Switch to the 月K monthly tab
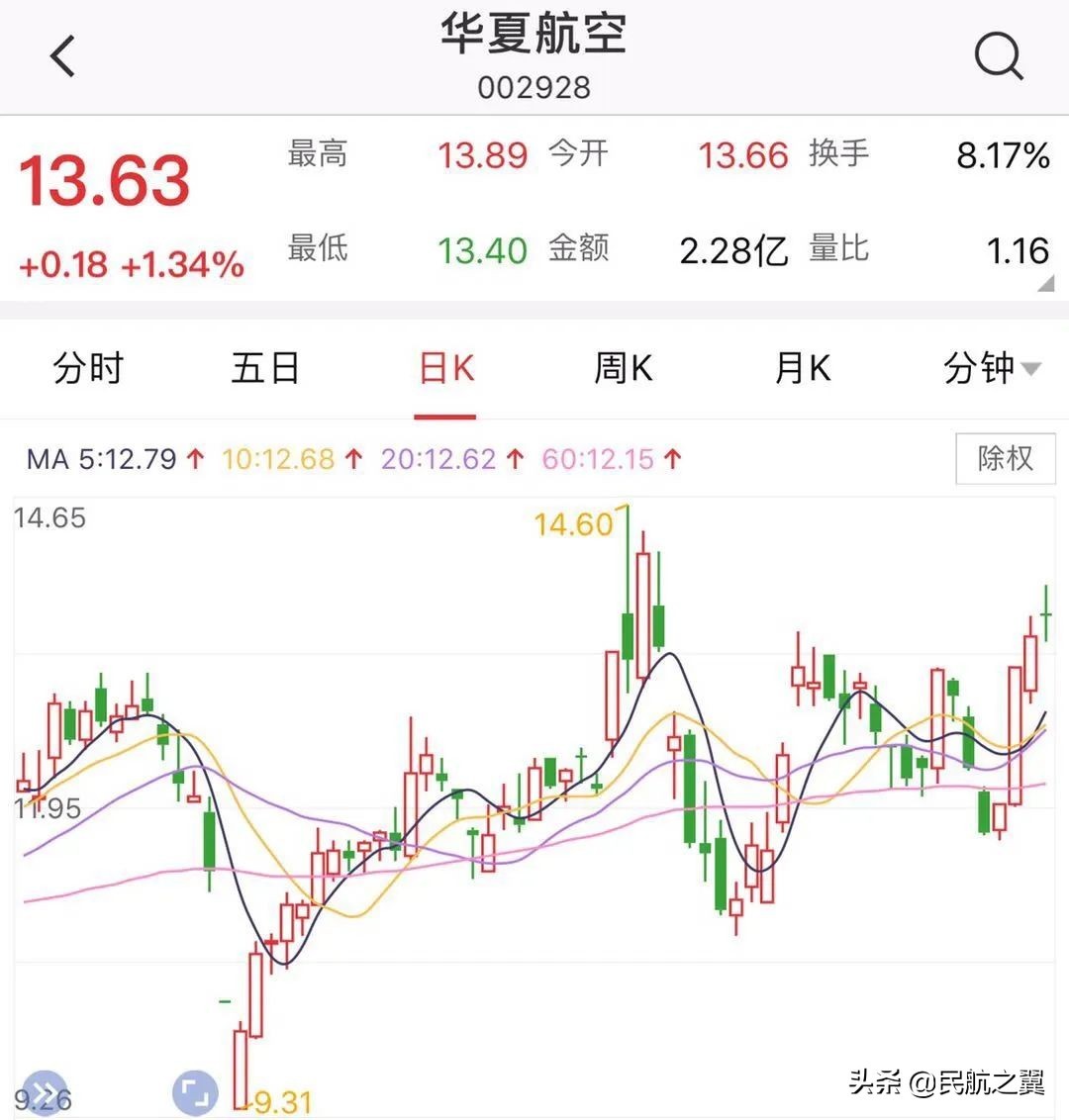Image resolution: width=1069 pixels, height=1120 pixels. click(x=802, y=368)
